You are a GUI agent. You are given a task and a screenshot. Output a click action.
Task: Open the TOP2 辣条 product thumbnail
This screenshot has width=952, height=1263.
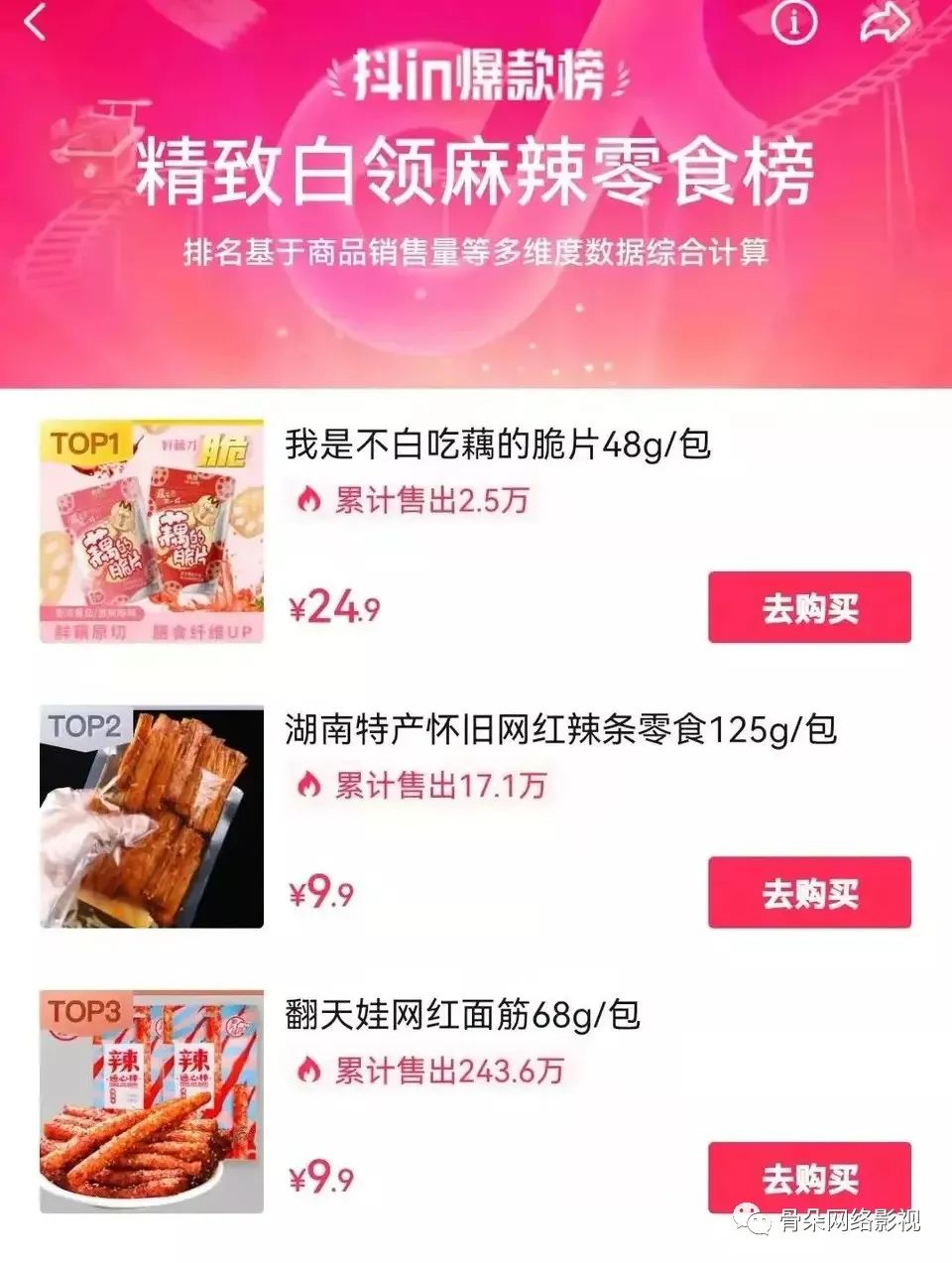point(152,818)
